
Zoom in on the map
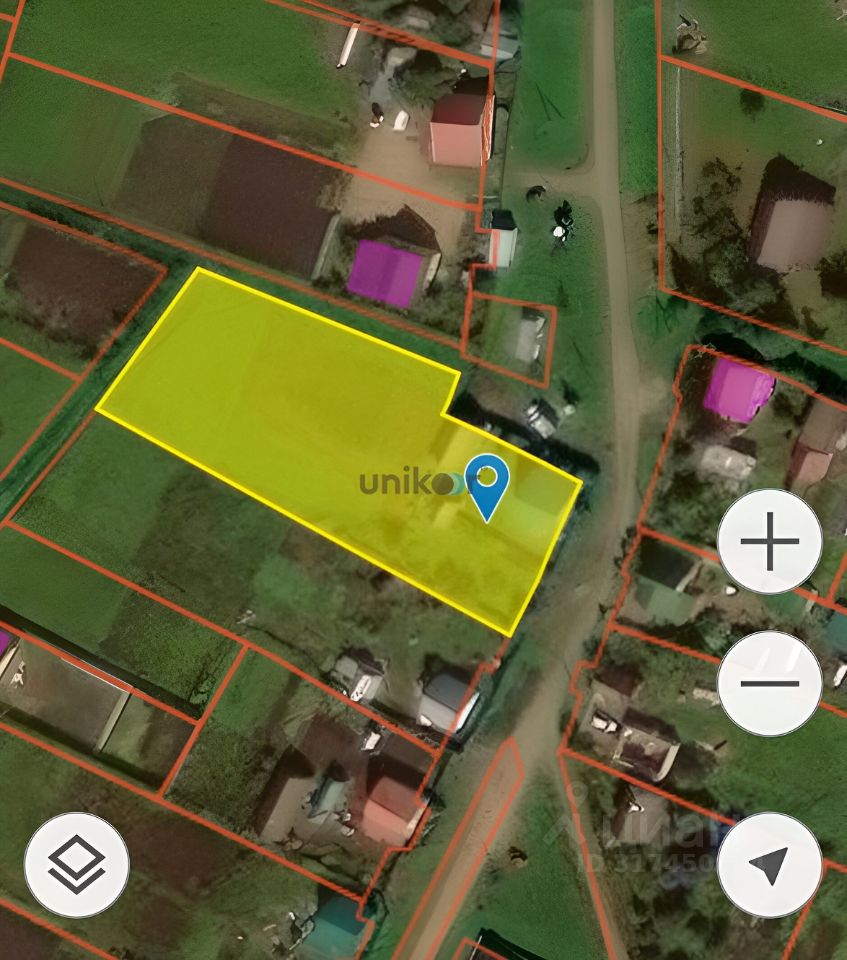770,542
